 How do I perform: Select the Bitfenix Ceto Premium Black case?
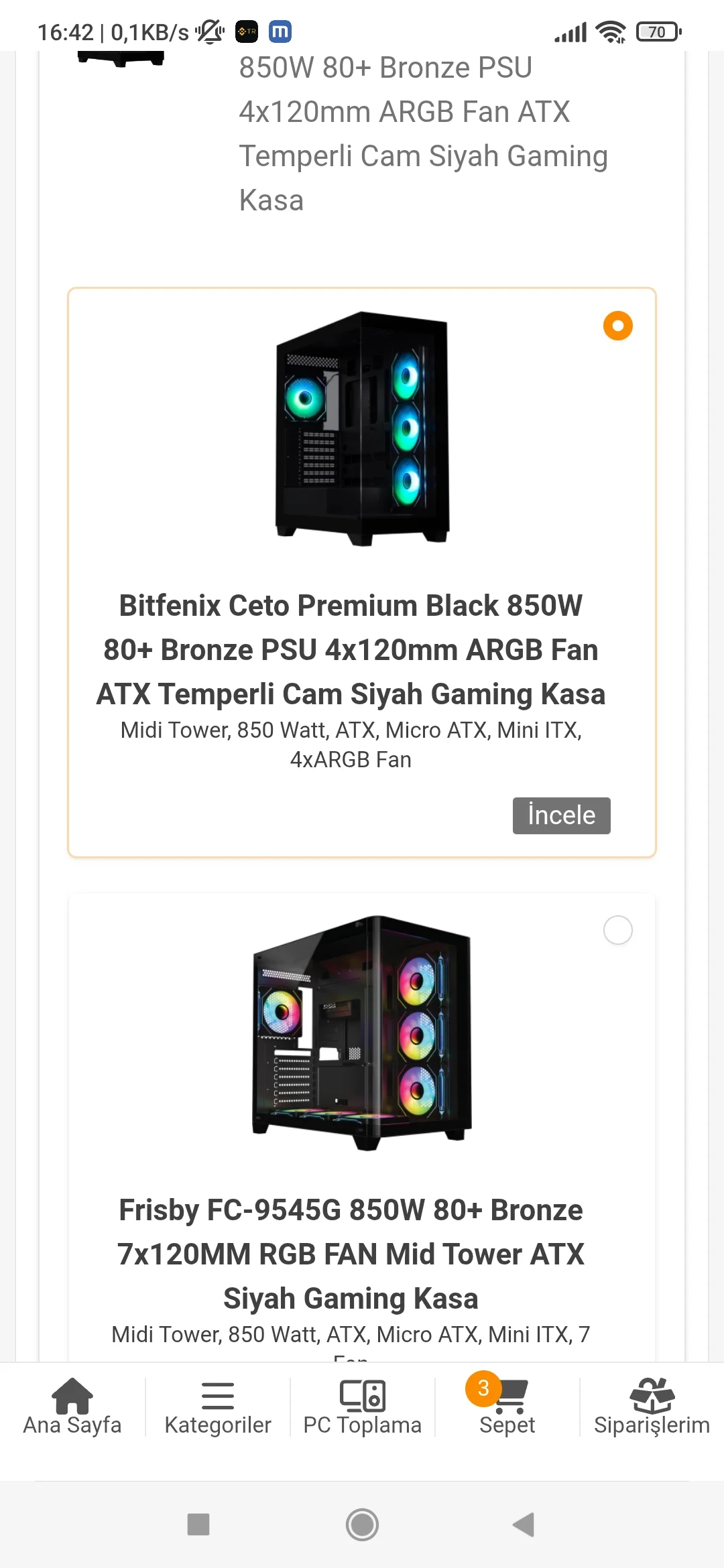[x=617, y=326]
